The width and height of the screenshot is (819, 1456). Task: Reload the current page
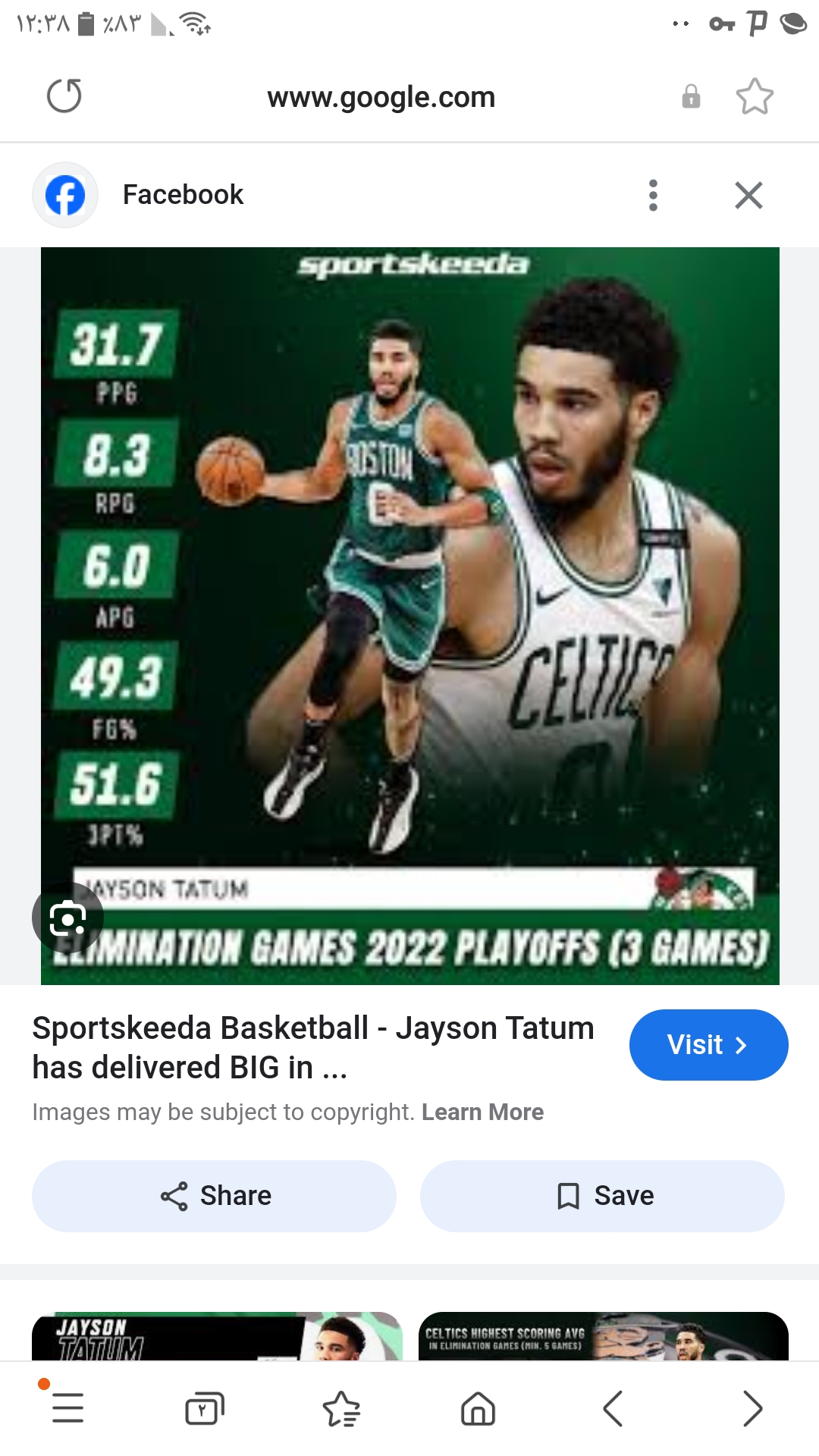(64, 96)
